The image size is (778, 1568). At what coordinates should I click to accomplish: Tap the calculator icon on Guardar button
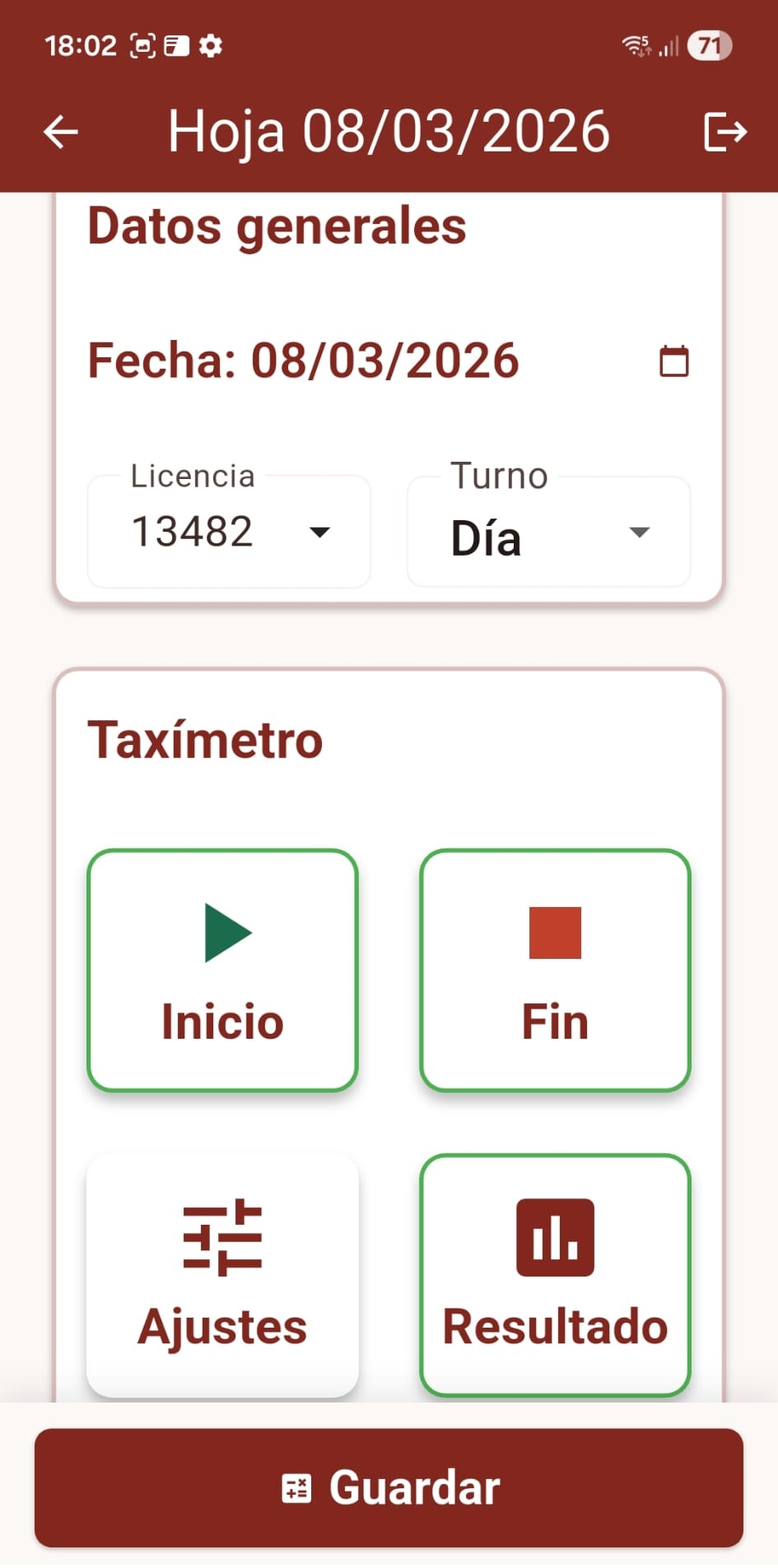(x=298, y=1487)
